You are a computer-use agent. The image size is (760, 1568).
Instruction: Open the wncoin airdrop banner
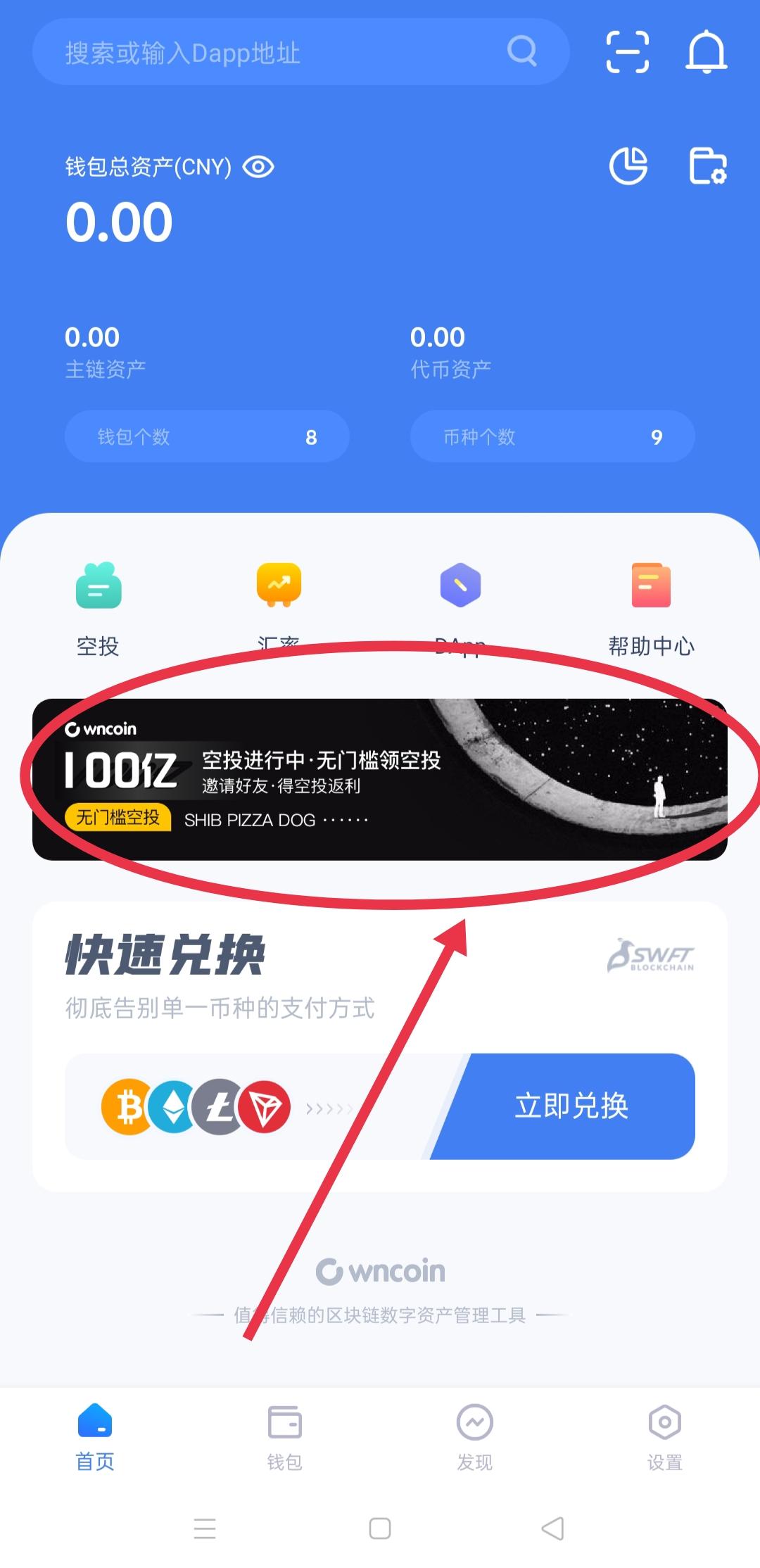pos(380,779)
